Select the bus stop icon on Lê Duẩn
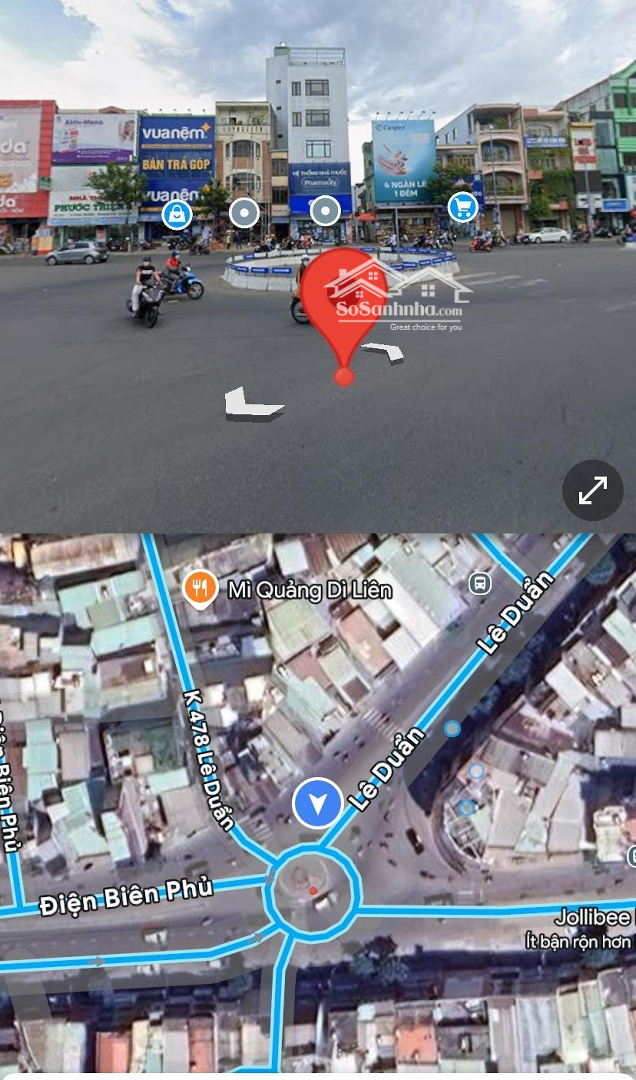 pos(480,583)
